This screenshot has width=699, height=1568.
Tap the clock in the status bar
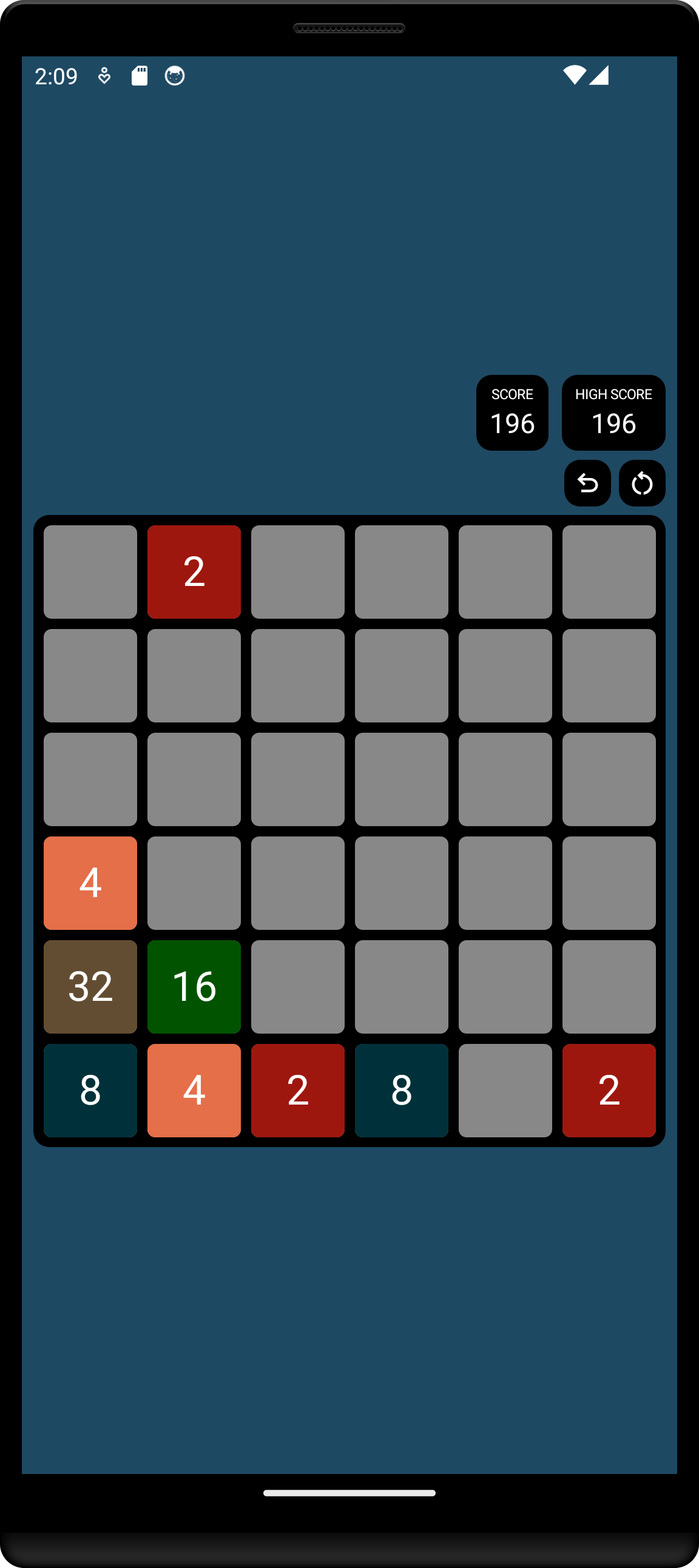point(55,75)
